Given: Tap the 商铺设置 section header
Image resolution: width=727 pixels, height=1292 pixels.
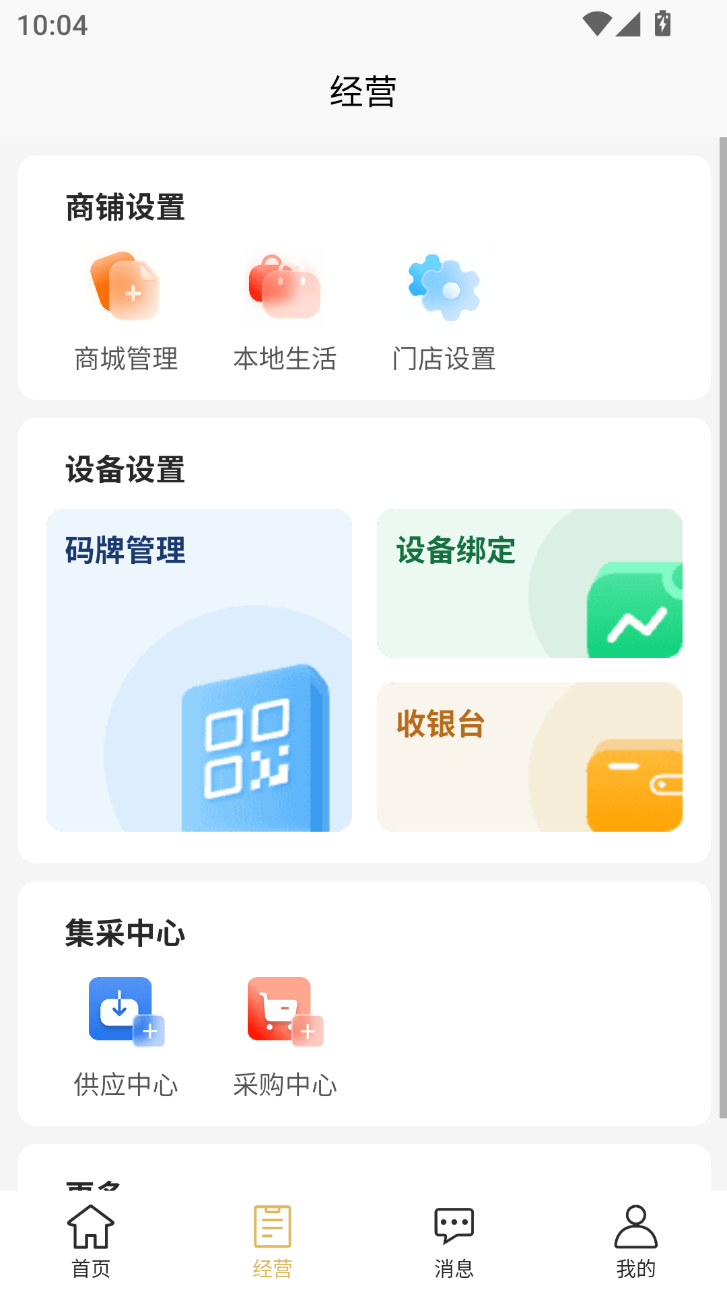Looking at the screenshot, I should pyautogui.click(x=124, y=207).
